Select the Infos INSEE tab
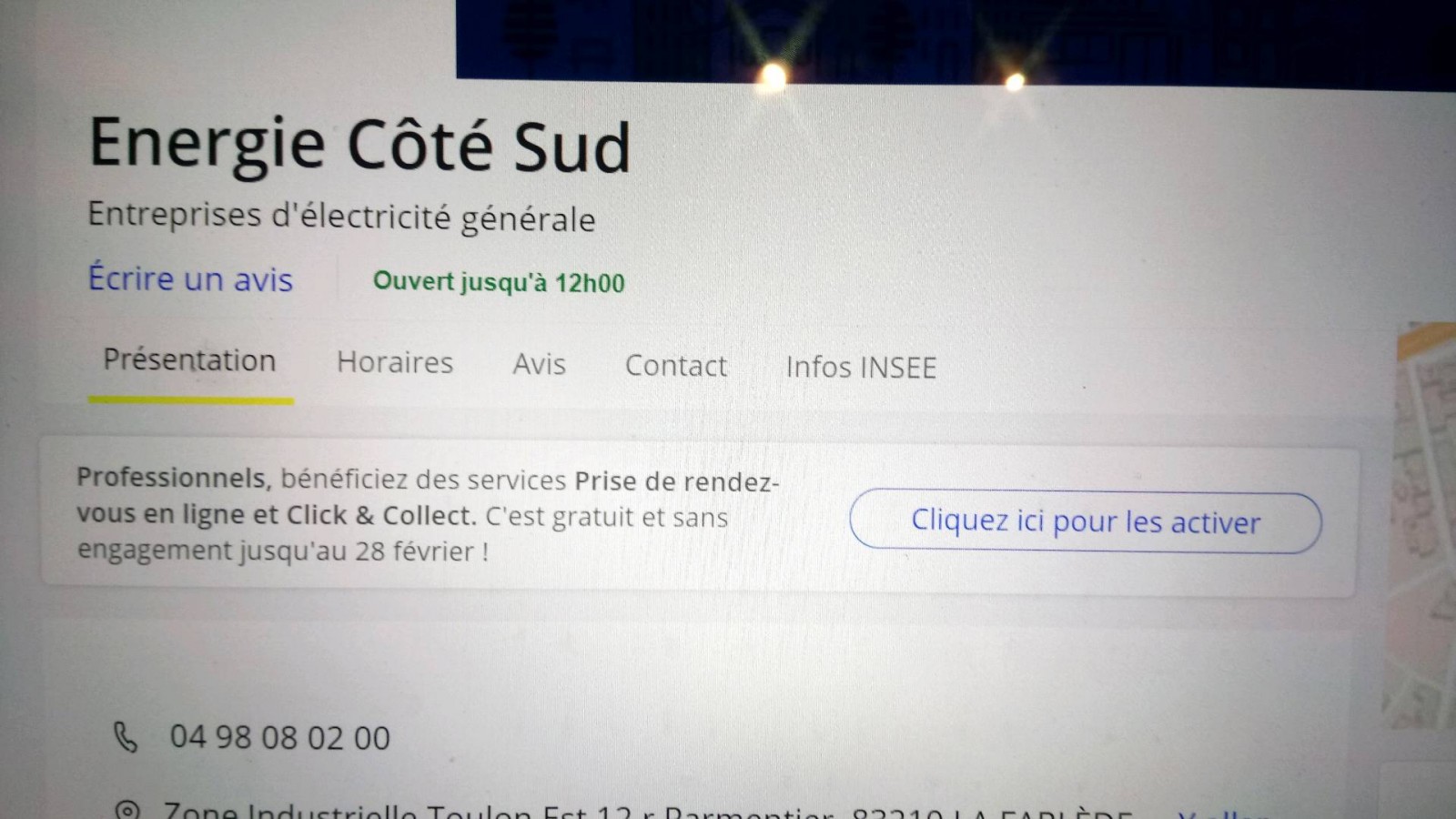1456x819 pixels. click(x=861, y=368)
